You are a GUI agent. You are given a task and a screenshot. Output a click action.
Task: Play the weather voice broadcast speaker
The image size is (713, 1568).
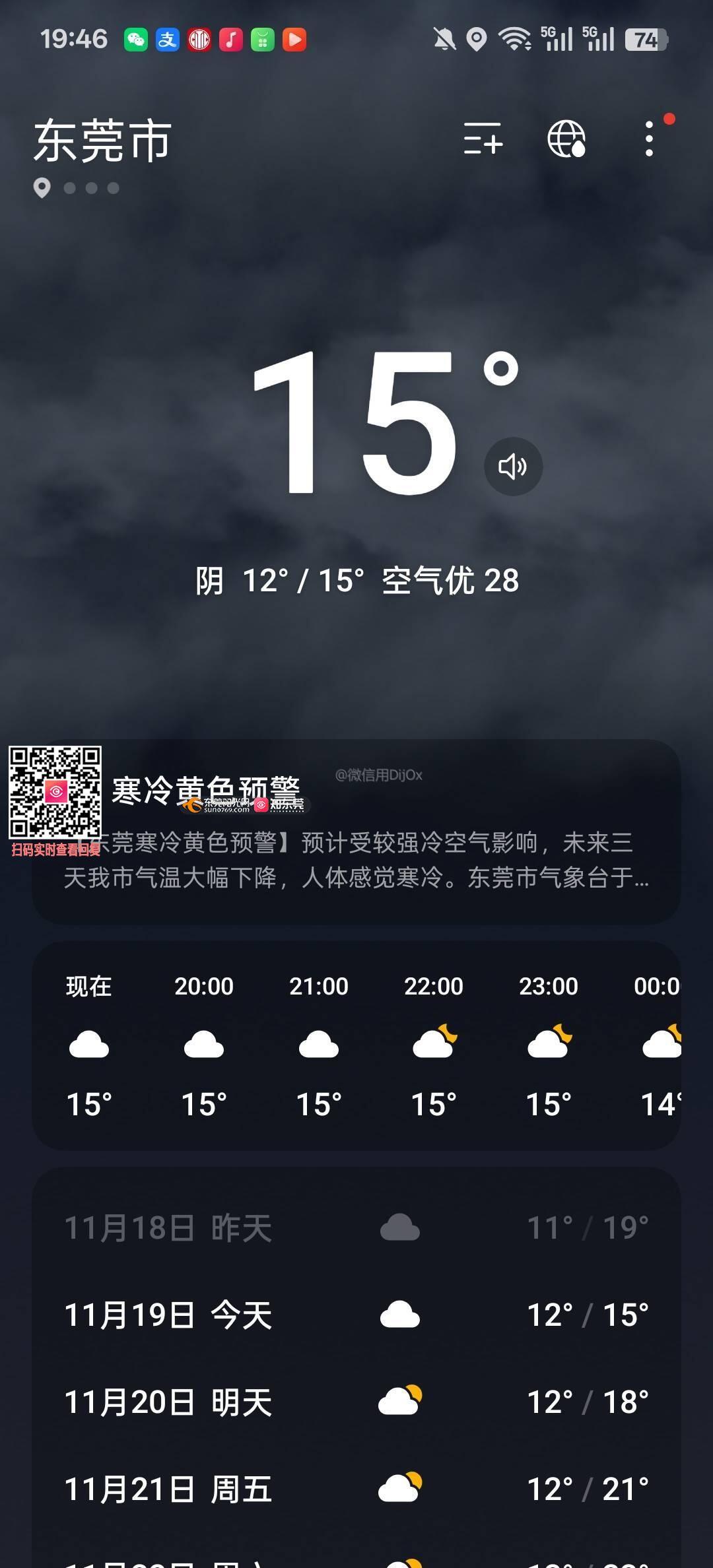513,467
